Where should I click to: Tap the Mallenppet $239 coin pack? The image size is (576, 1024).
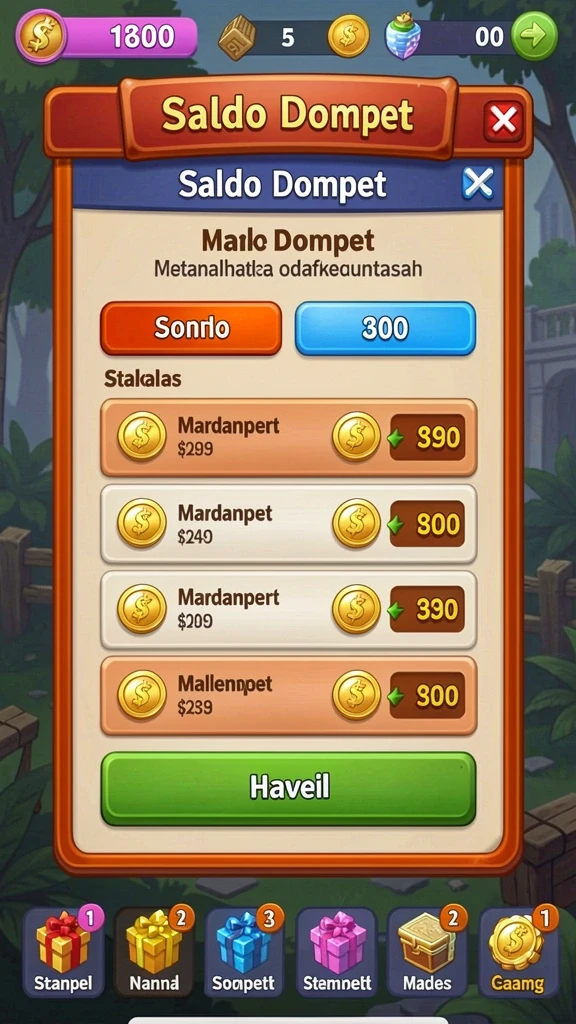(289, 696)
